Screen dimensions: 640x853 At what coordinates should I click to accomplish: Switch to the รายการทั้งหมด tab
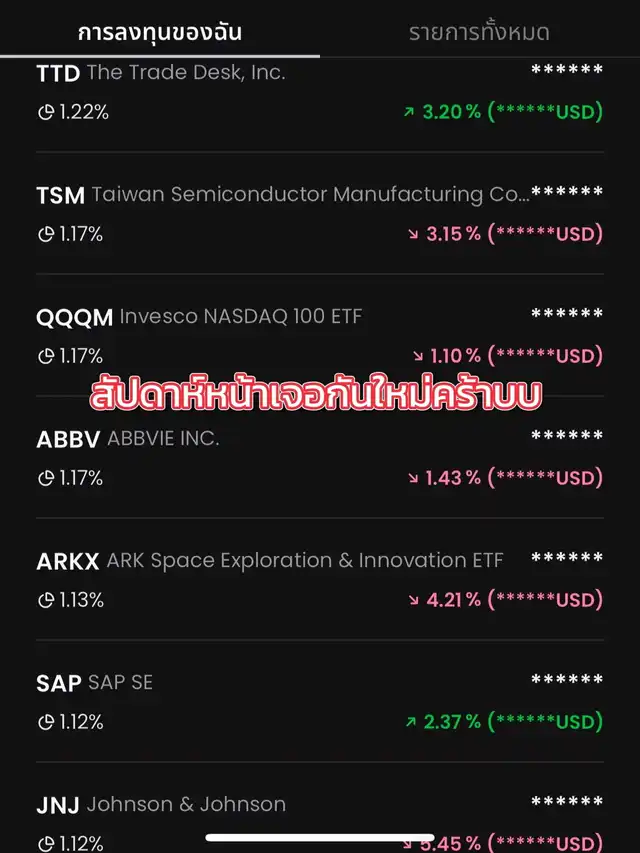click(479, 32)
